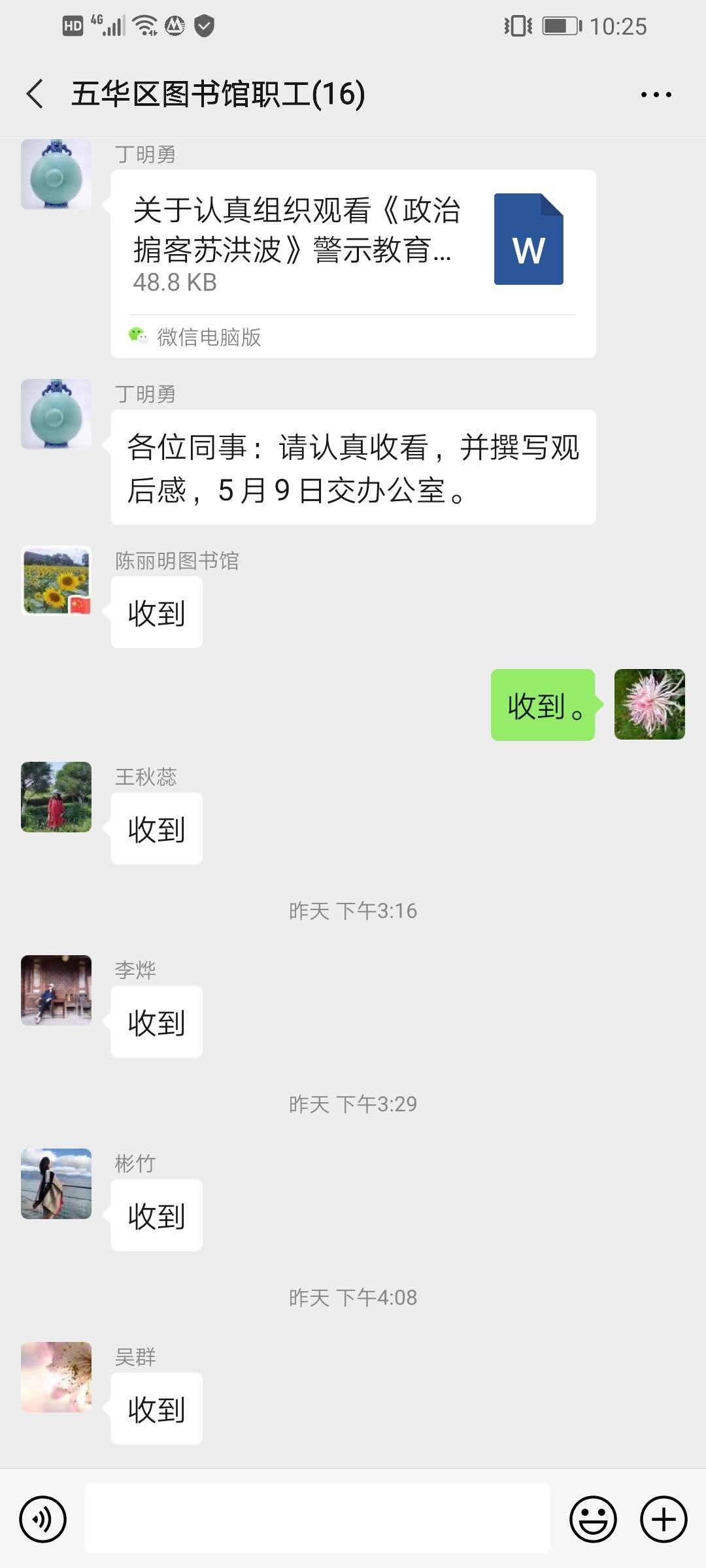Open the three-dot group settings menu
706x1568 pixels.
coord(656,93)
